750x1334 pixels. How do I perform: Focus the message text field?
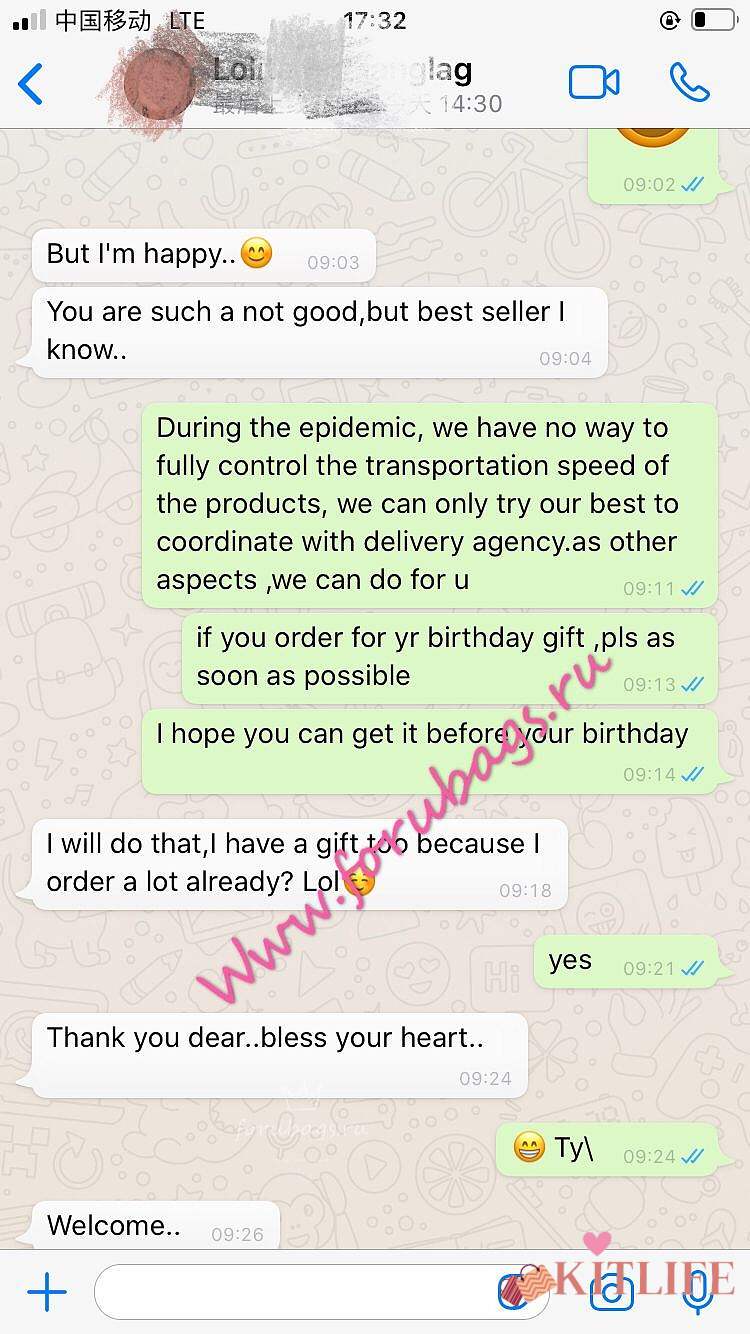point(300,1293)
